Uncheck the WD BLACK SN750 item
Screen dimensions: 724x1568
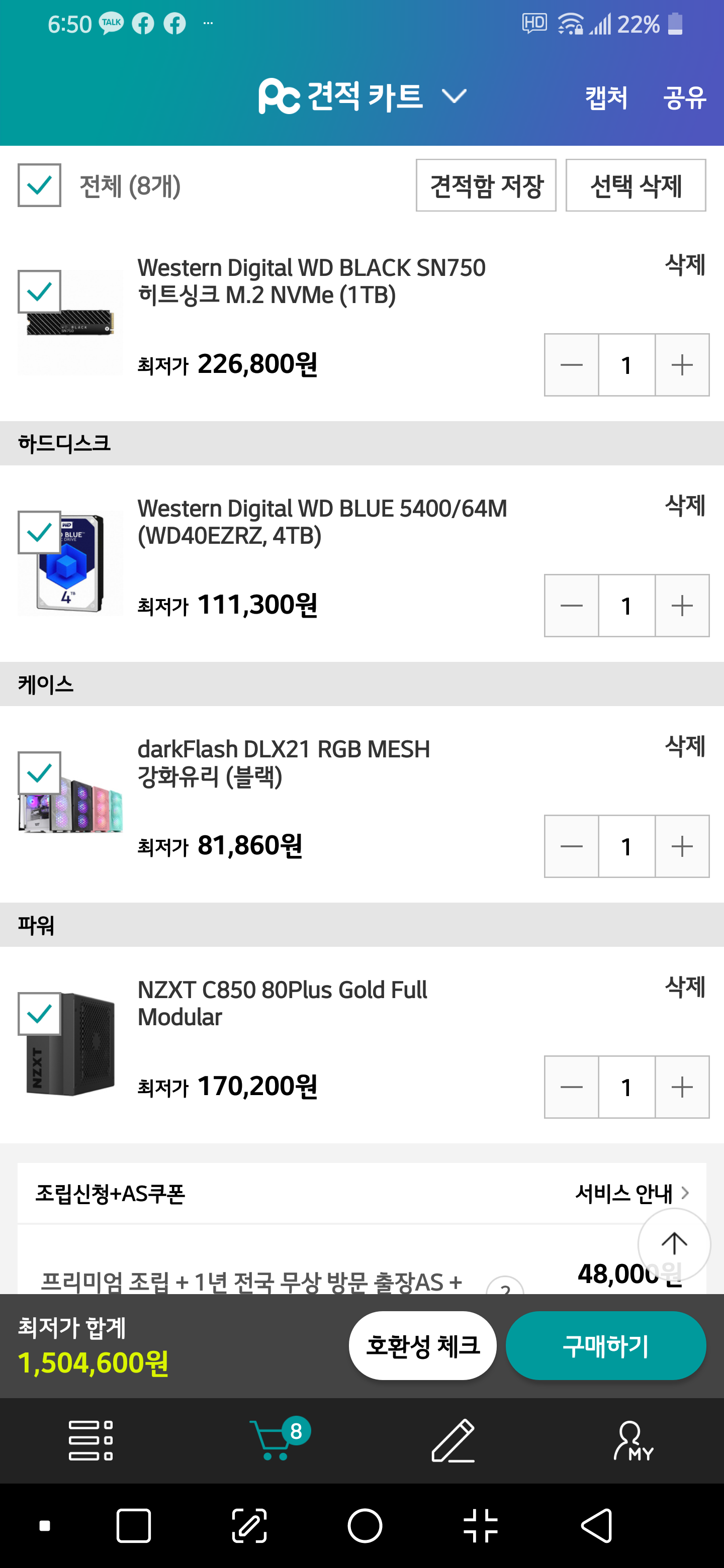point(40,291)
